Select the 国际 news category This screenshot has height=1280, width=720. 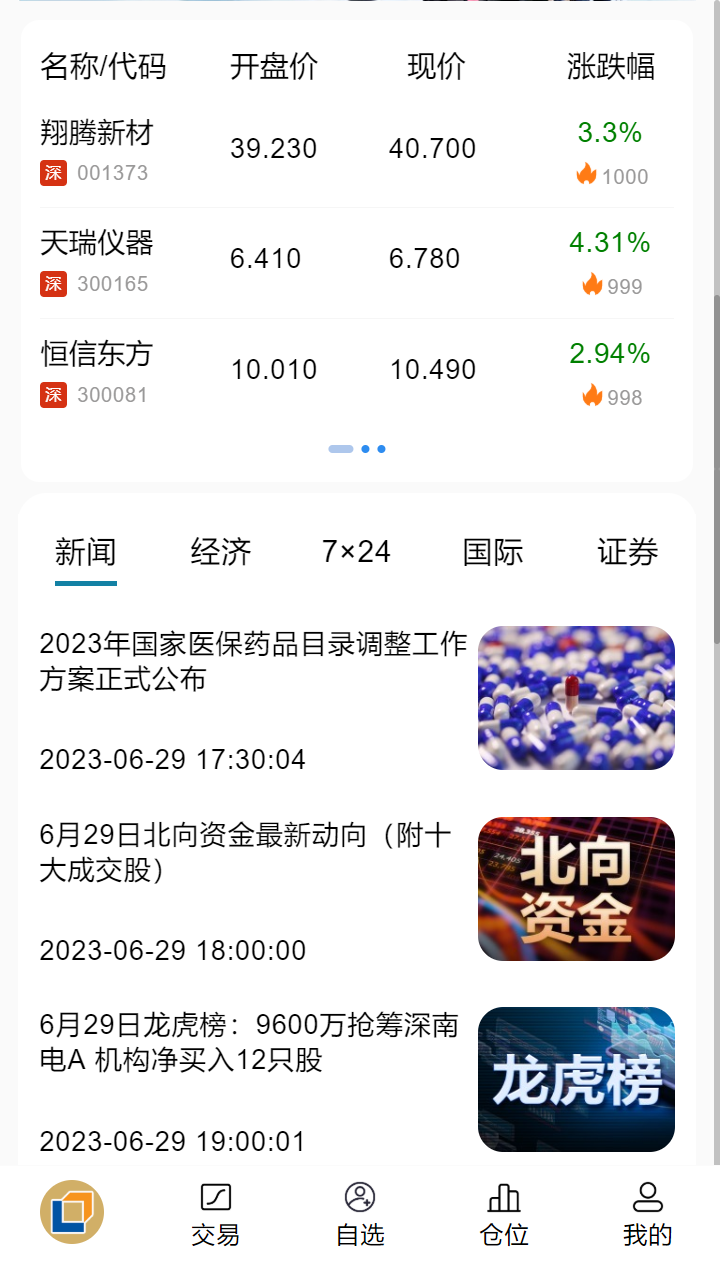click(x=493, y=552)
